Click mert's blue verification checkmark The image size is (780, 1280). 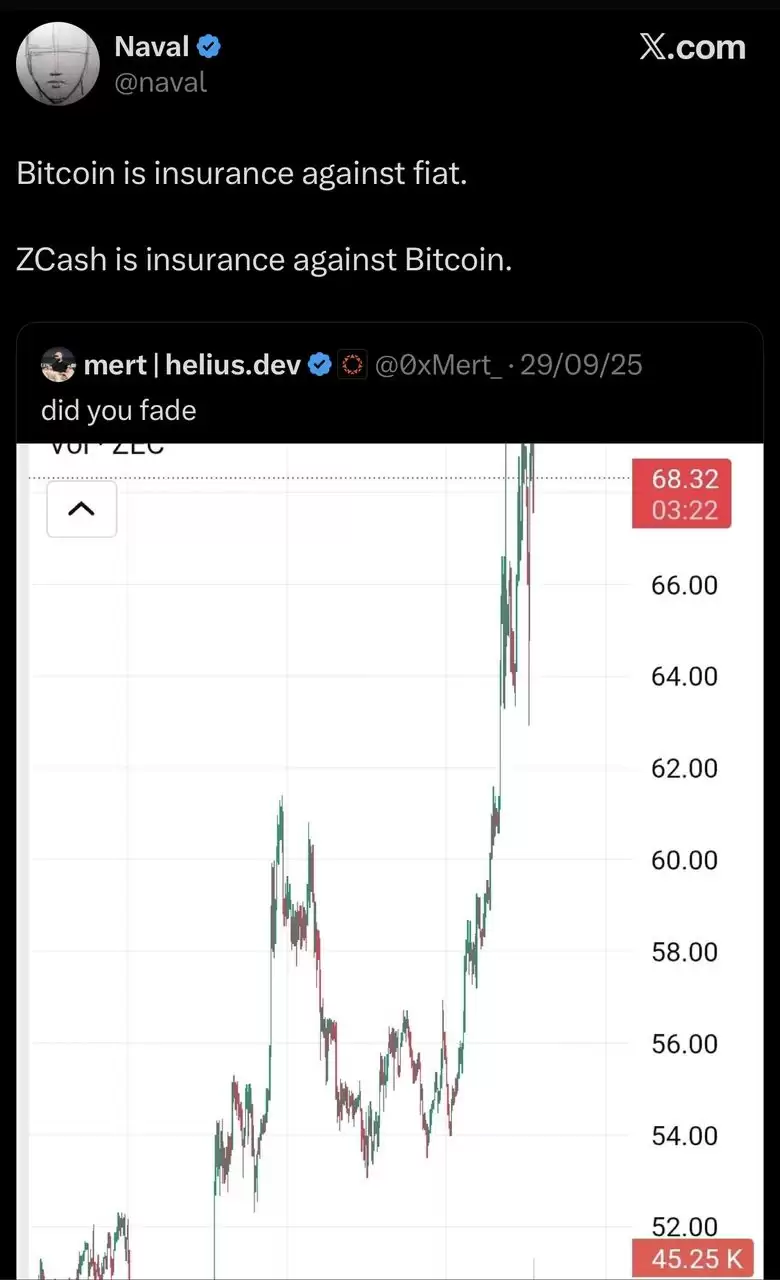pos(320,364)
